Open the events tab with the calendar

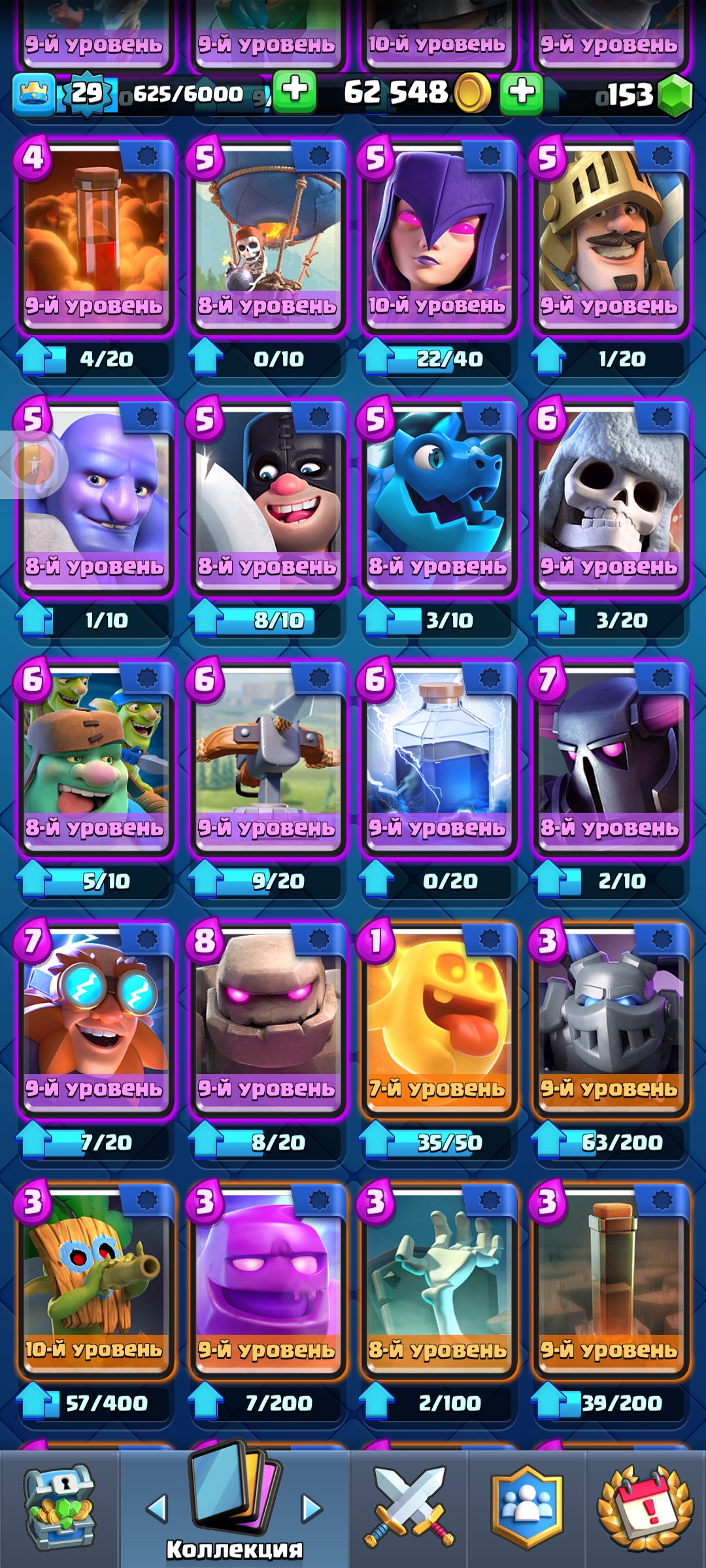[645, 1509]
